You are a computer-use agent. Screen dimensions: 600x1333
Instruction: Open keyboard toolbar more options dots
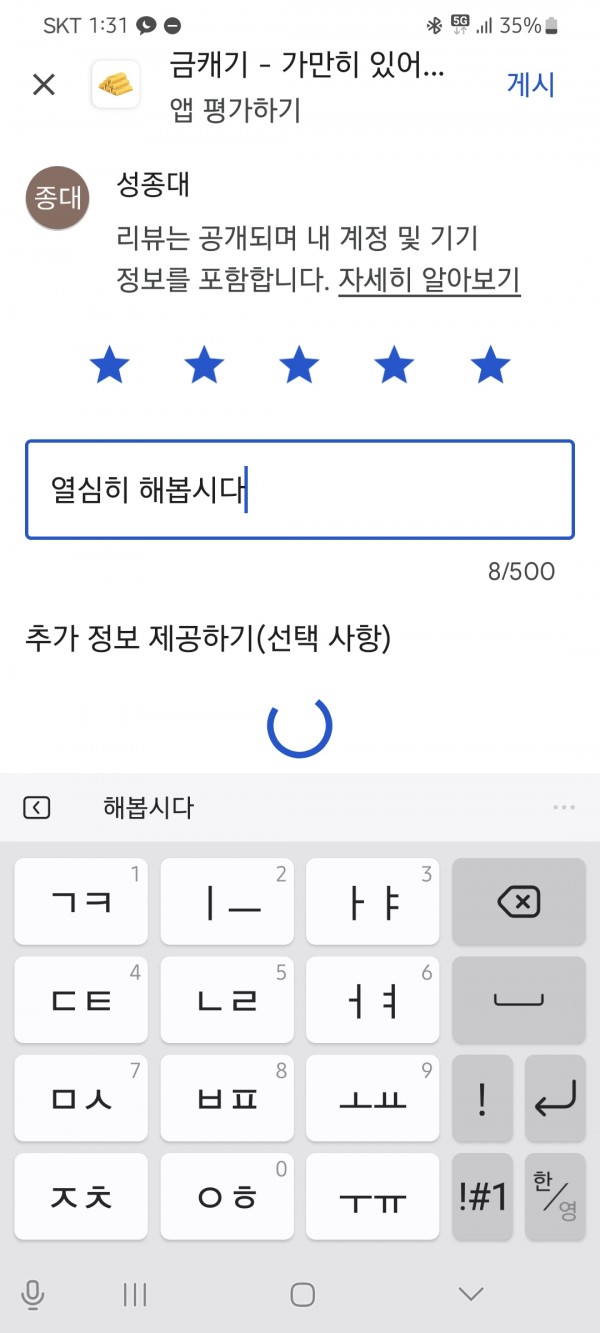click(x=564, y=807)
